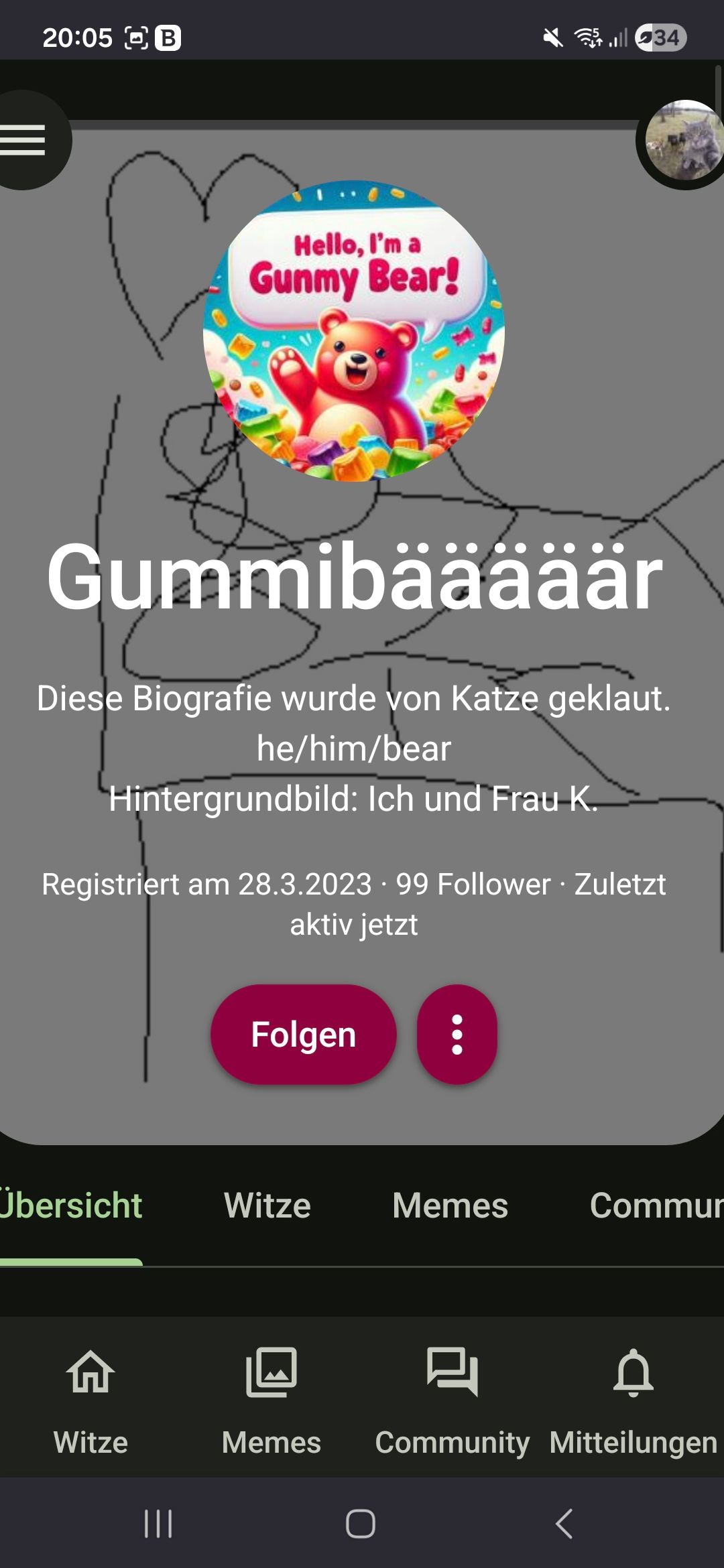724x1568 pixels.
Task: Tap the system back button
Action: tap(564, 1524)
